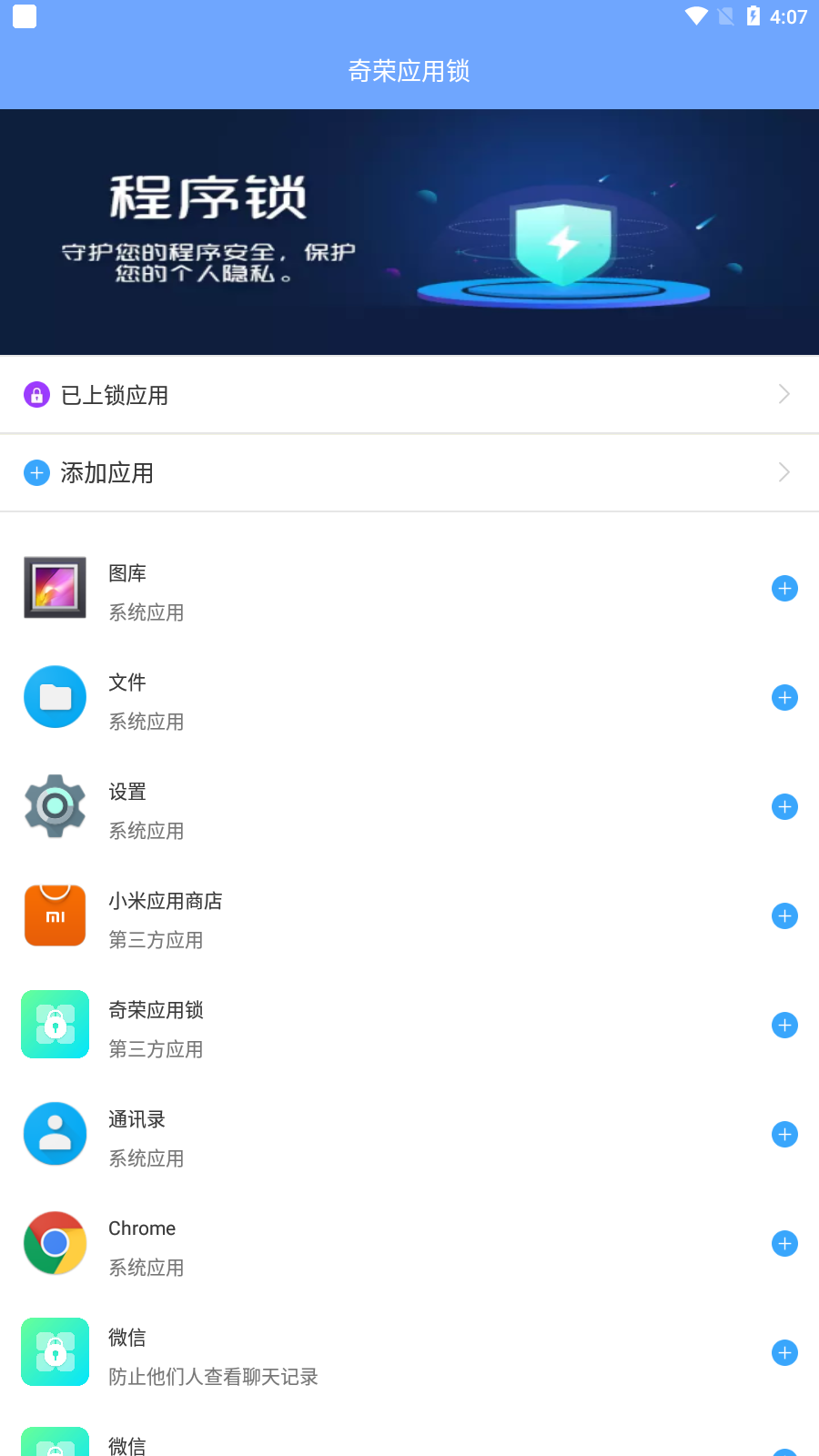Viewport: 819px width, 1456px height.
Task: Open the 已上锁应用 list
Action: [409, 395]
